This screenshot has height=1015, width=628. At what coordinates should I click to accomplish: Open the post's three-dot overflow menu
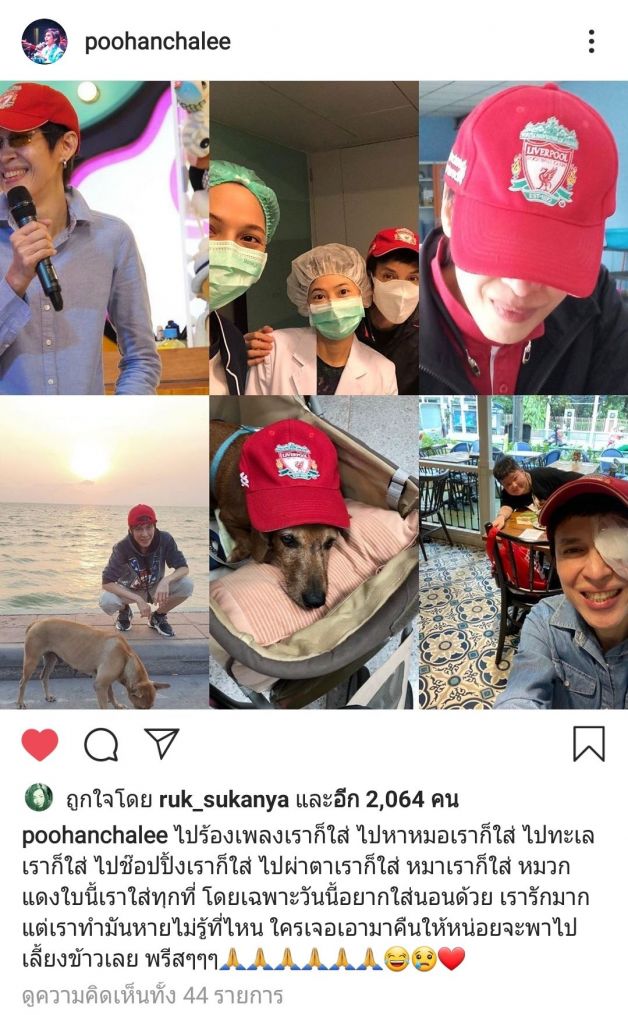[591, 42]
